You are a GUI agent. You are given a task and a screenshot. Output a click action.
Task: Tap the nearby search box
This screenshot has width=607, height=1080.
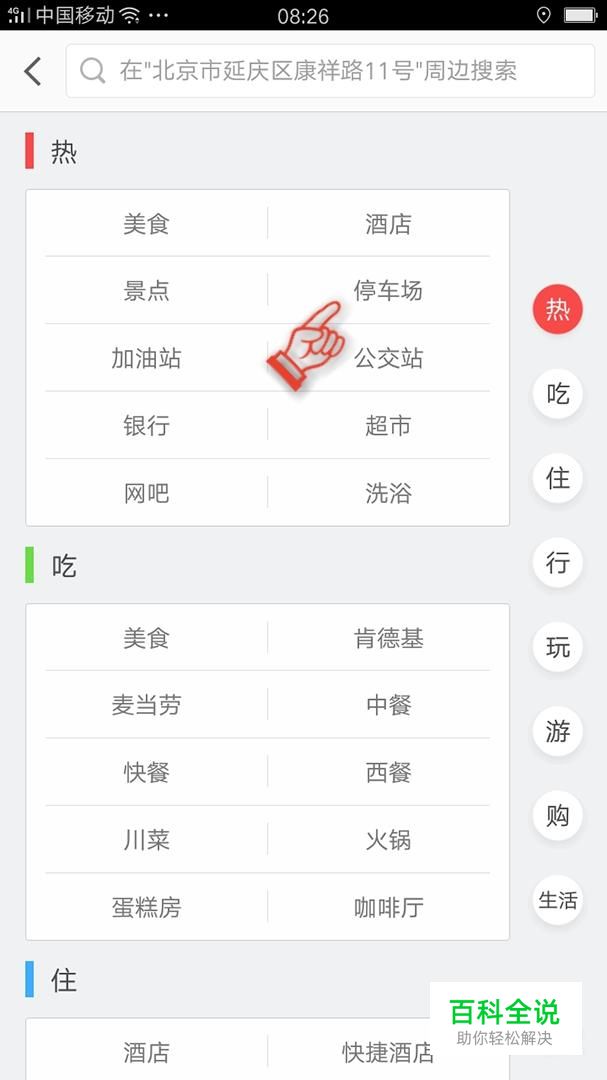pyautogui.click(x=330, y=71)
